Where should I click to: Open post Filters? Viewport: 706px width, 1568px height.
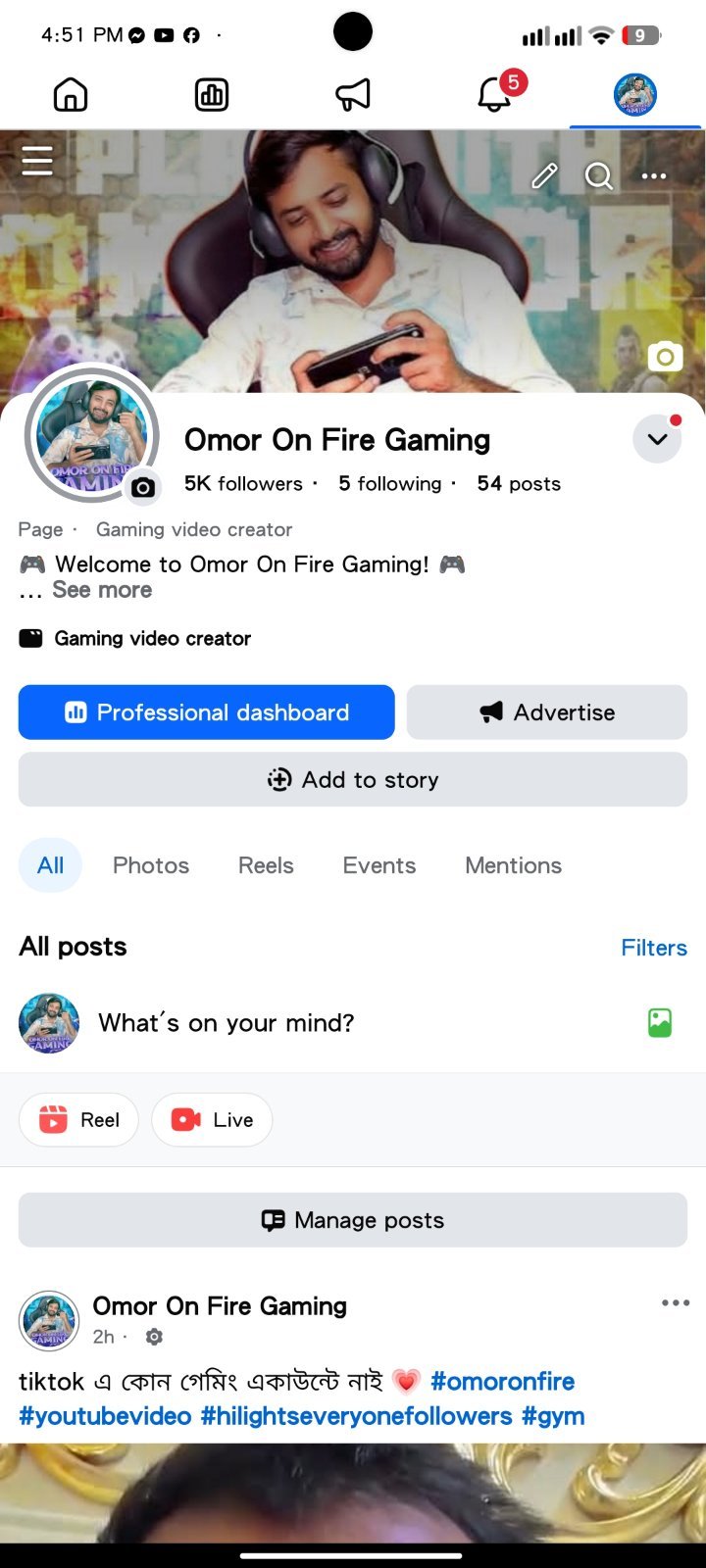click(x=654, y=948)
